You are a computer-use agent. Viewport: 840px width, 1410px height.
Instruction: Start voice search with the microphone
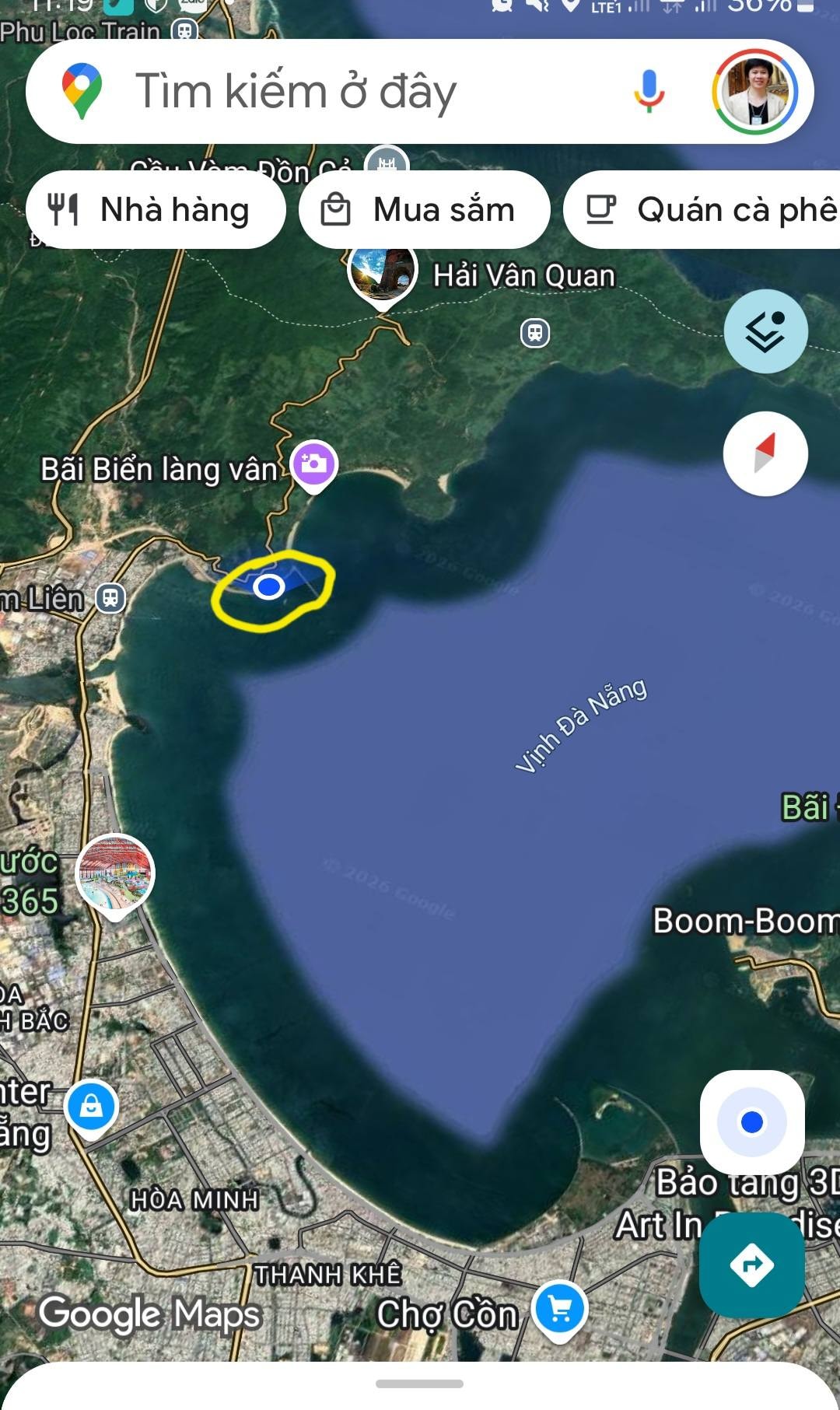click(x=649, y=91)
